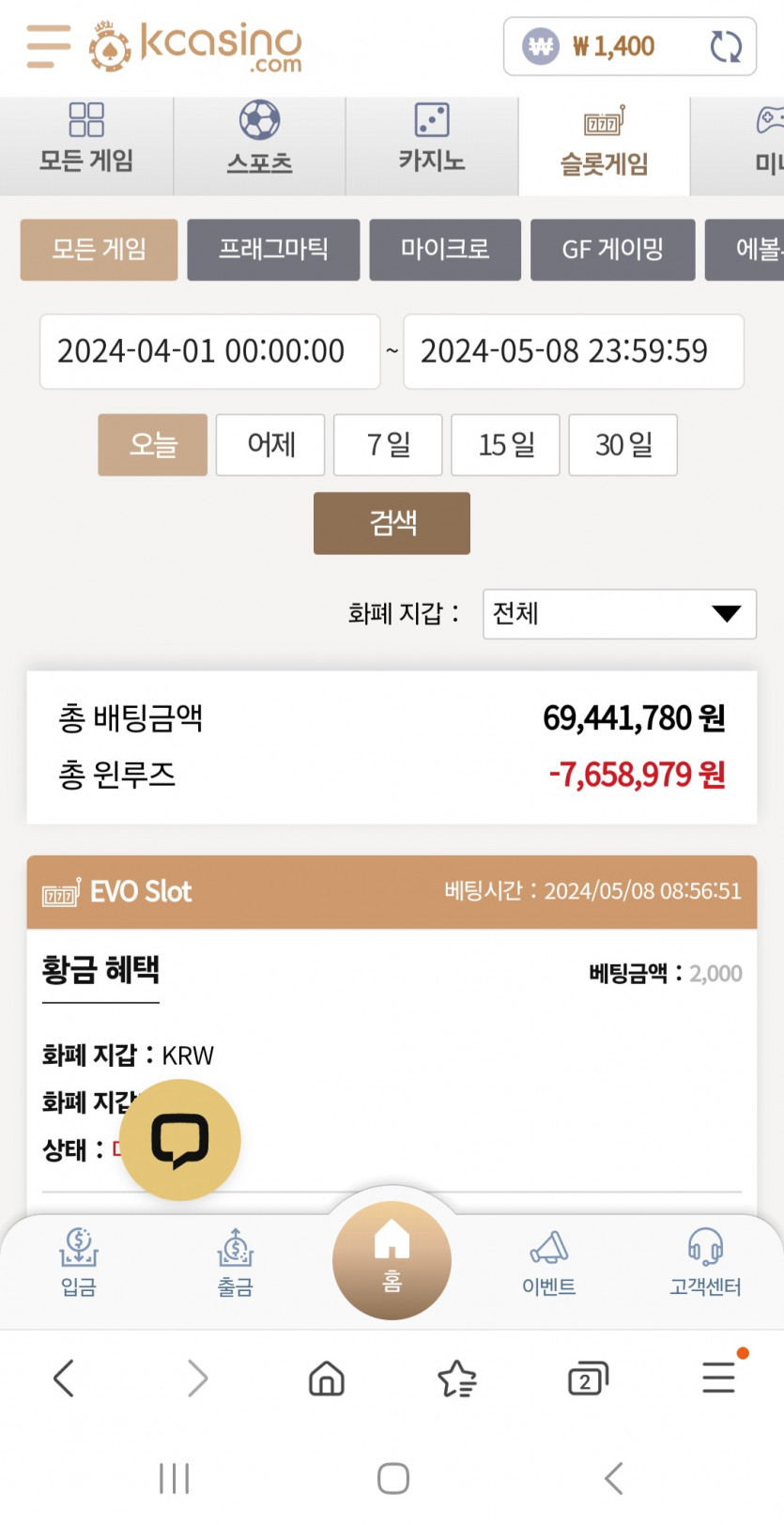Refresh the wallet balance
The image size is (784, 1525).
point(725,46)
